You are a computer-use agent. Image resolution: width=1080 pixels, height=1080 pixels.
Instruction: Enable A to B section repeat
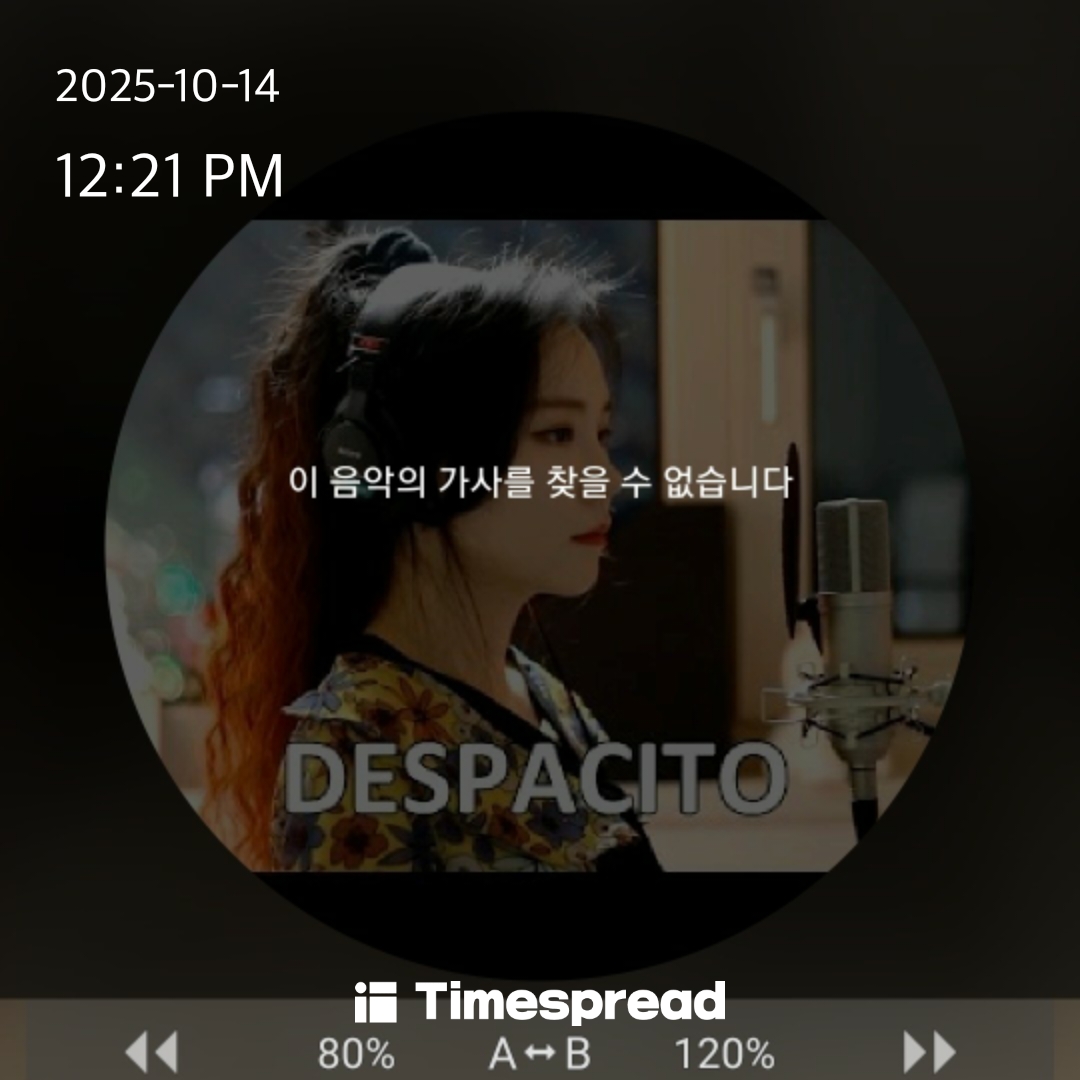point(540,1054)
